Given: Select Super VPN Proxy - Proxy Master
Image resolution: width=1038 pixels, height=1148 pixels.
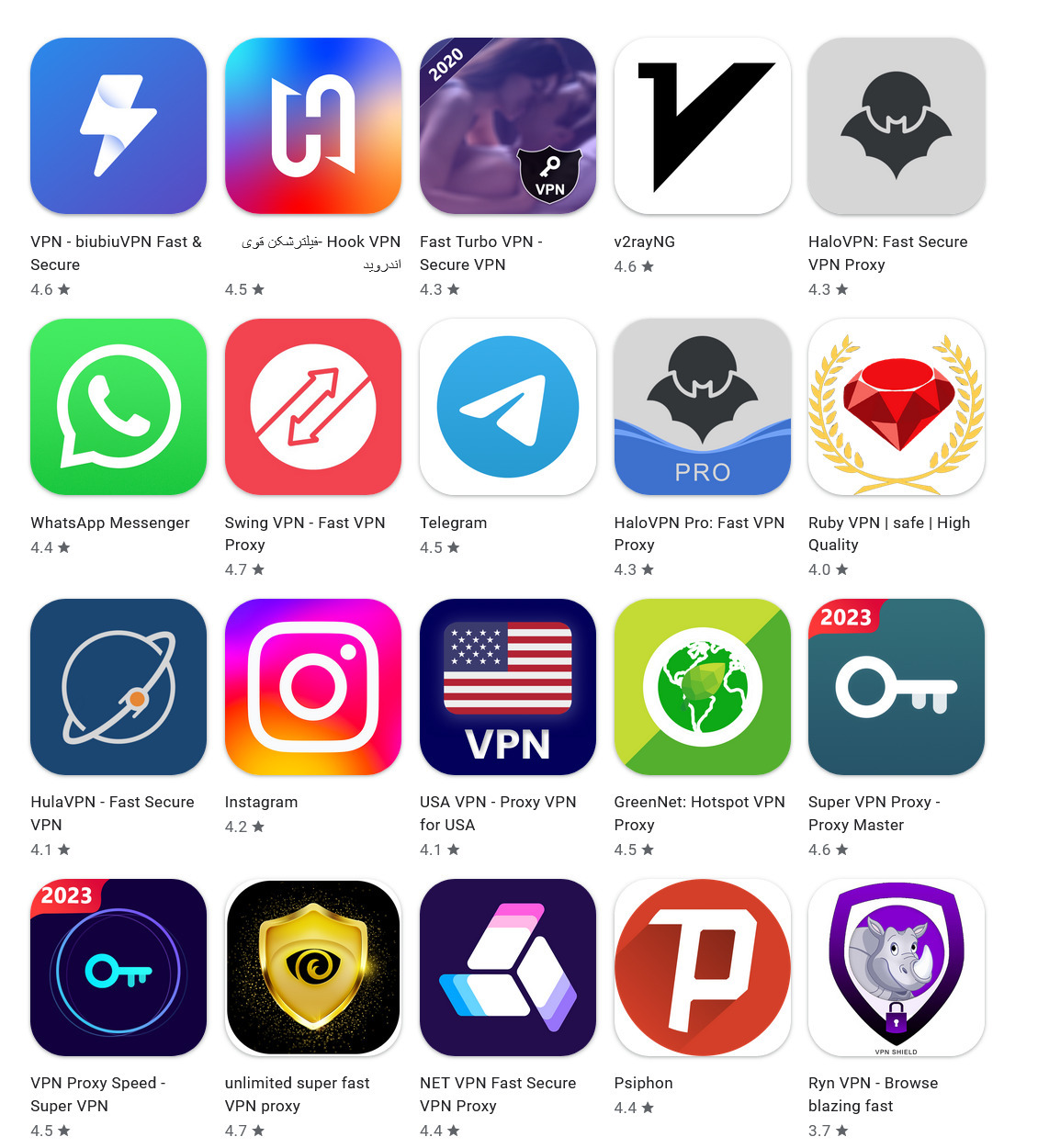Looking at the screenshot, I should pyautogui.click(x=897, y=687).
